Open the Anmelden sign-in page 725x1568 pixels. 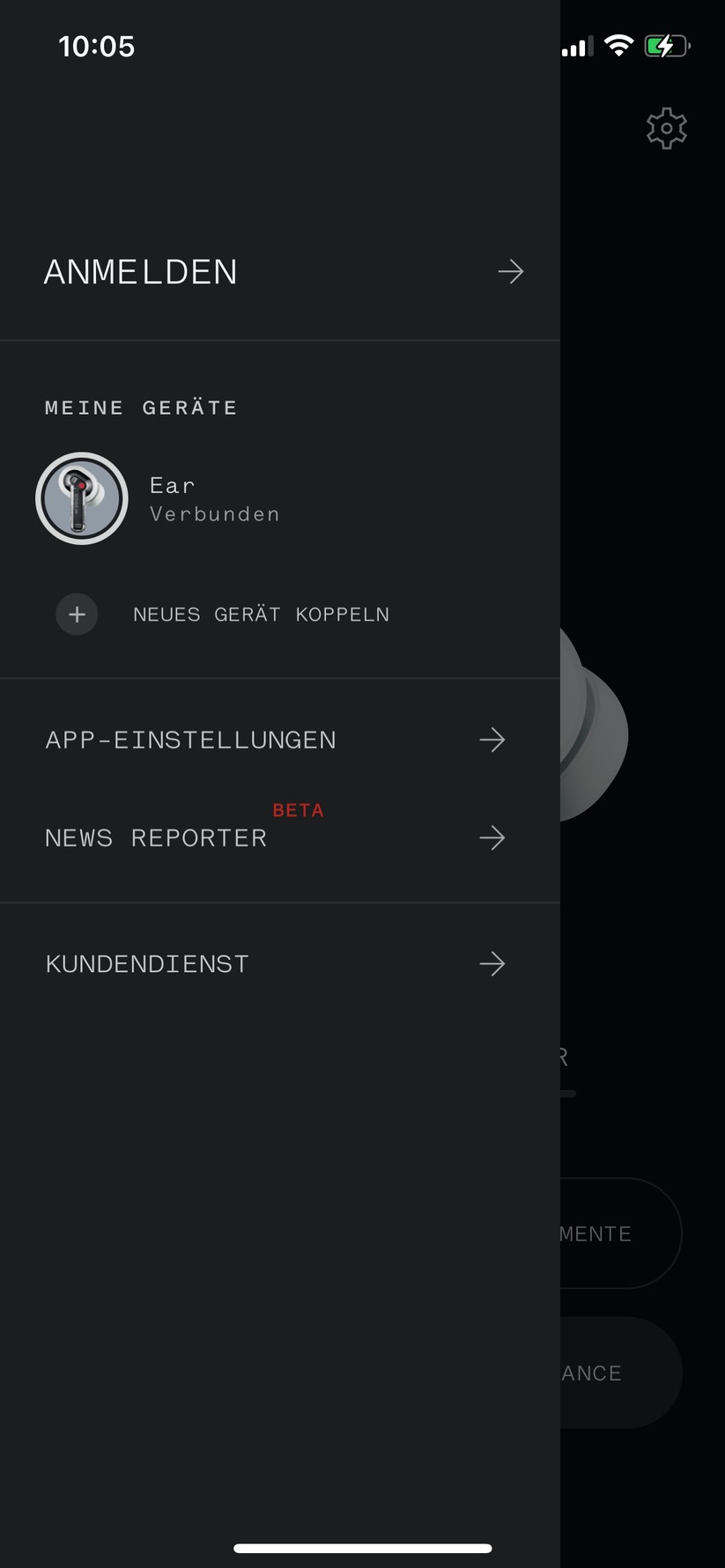(x=282, y=272)
